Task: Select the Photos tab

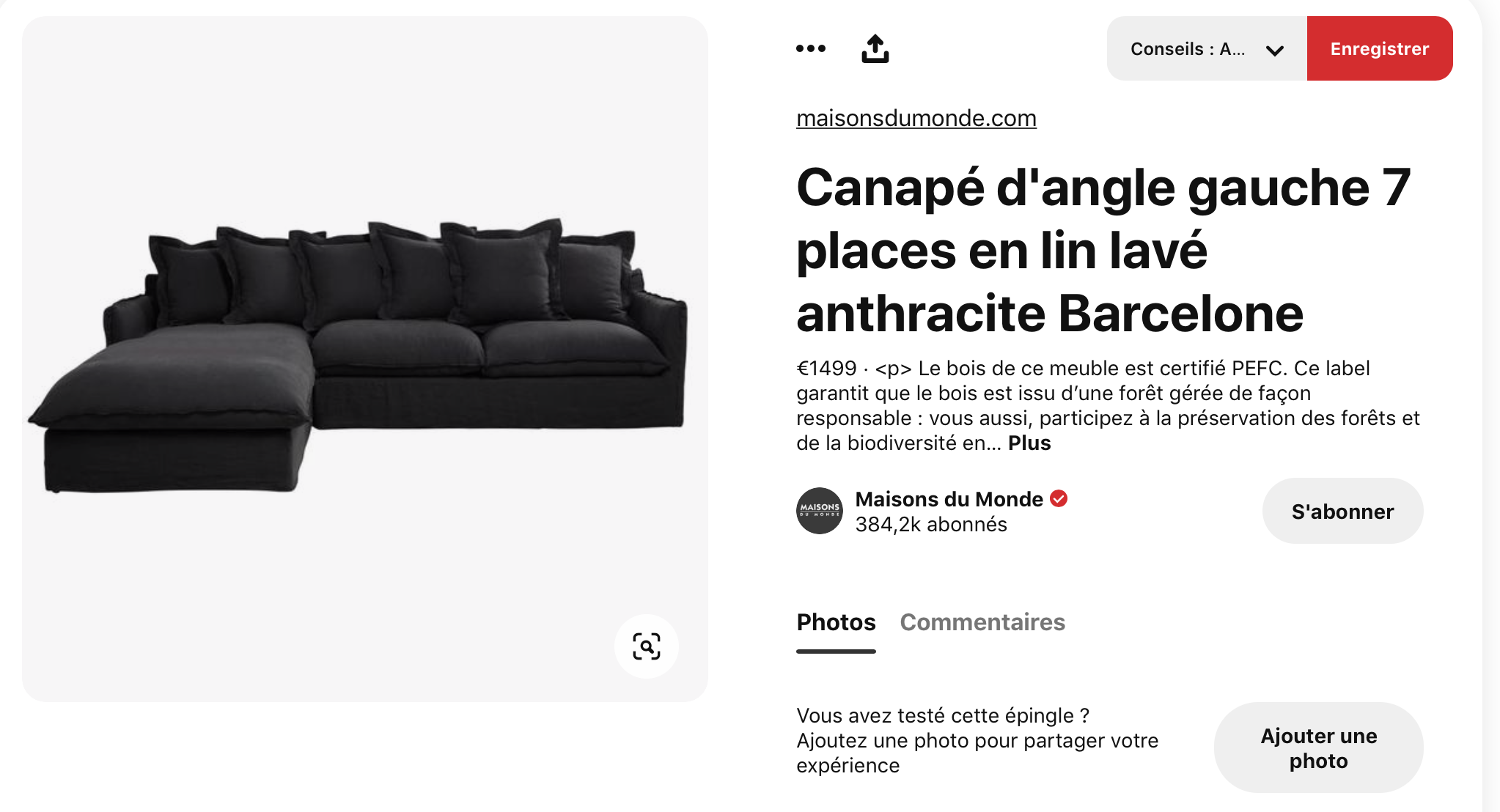Action: point(836,622)
